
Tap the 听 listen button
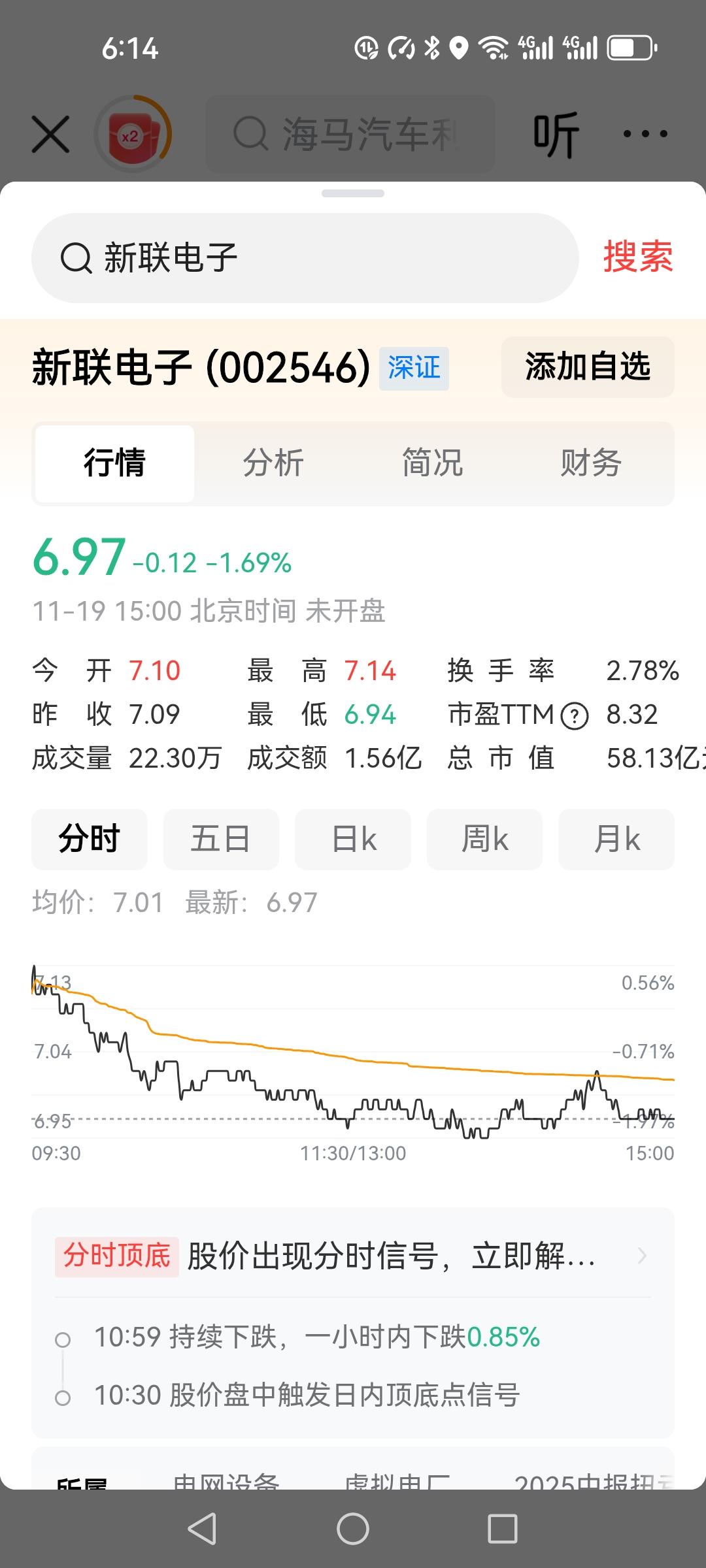556,135
